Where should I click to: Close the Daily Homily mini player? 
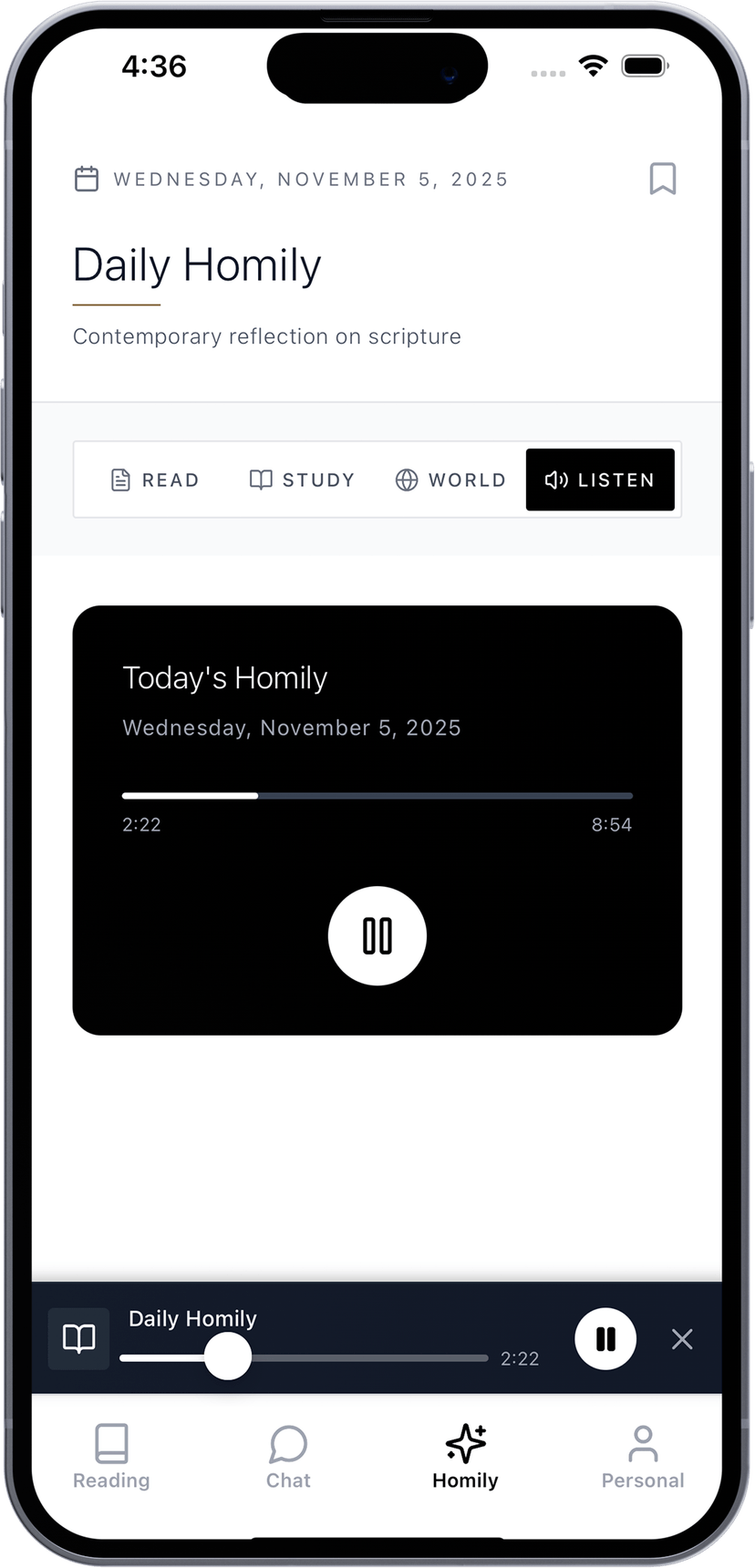tap(682, 1338)
